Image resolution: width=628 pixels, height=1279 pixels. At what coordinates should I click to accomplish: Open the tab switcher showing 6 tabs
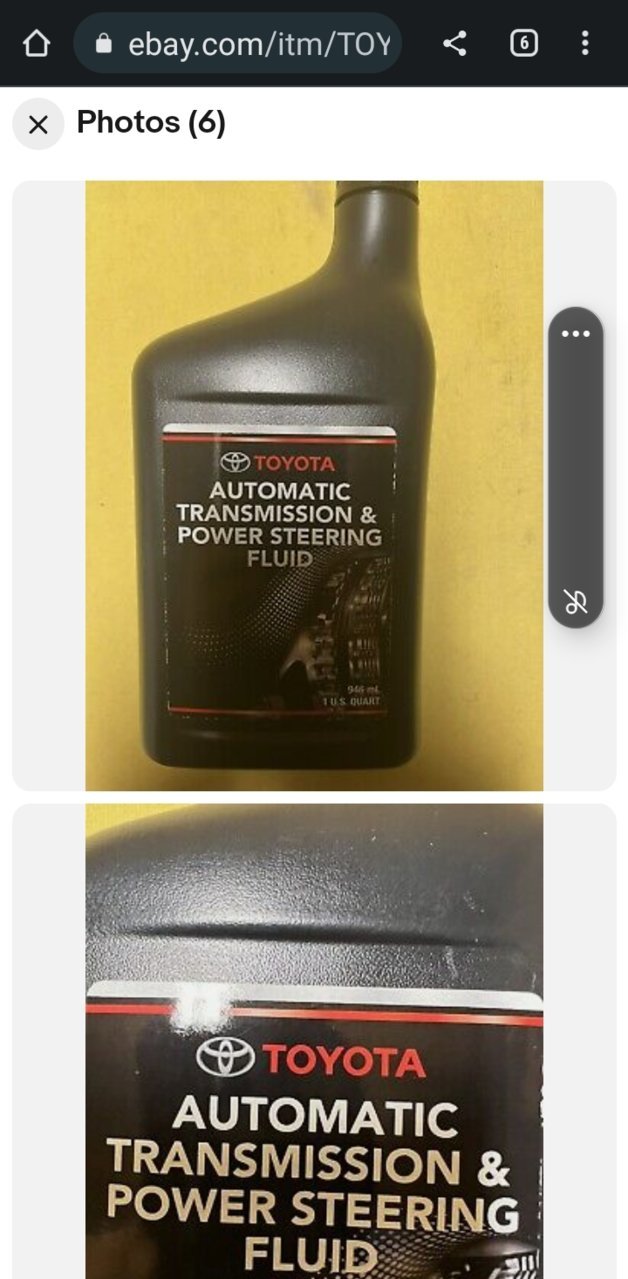524,43
